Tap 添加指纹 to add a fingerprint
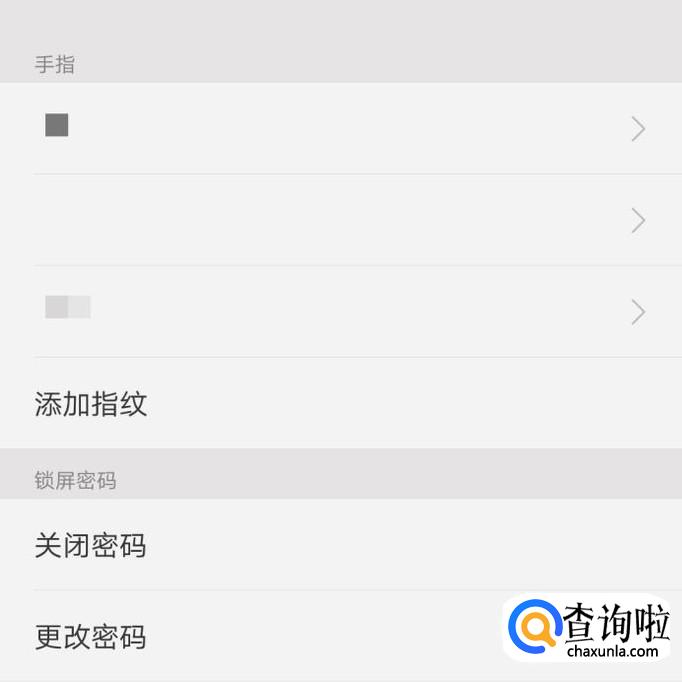The height and width of the screenshot is (682, 682). point(92,404)
